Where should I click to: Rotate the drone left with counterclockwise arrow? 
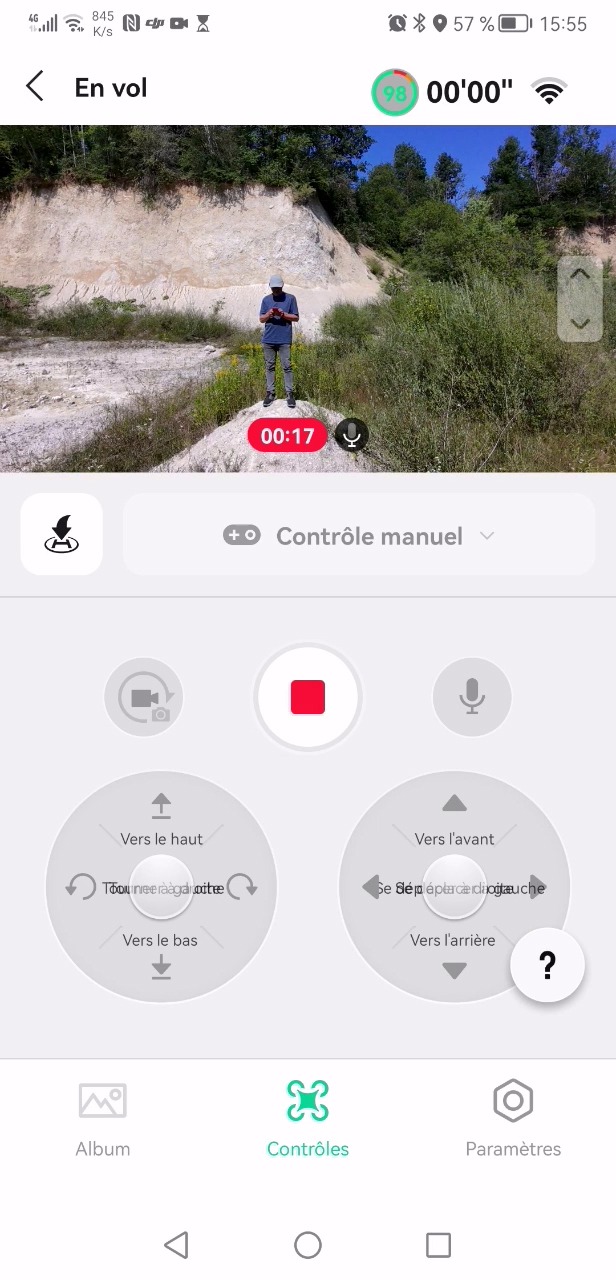coord(80,886)
